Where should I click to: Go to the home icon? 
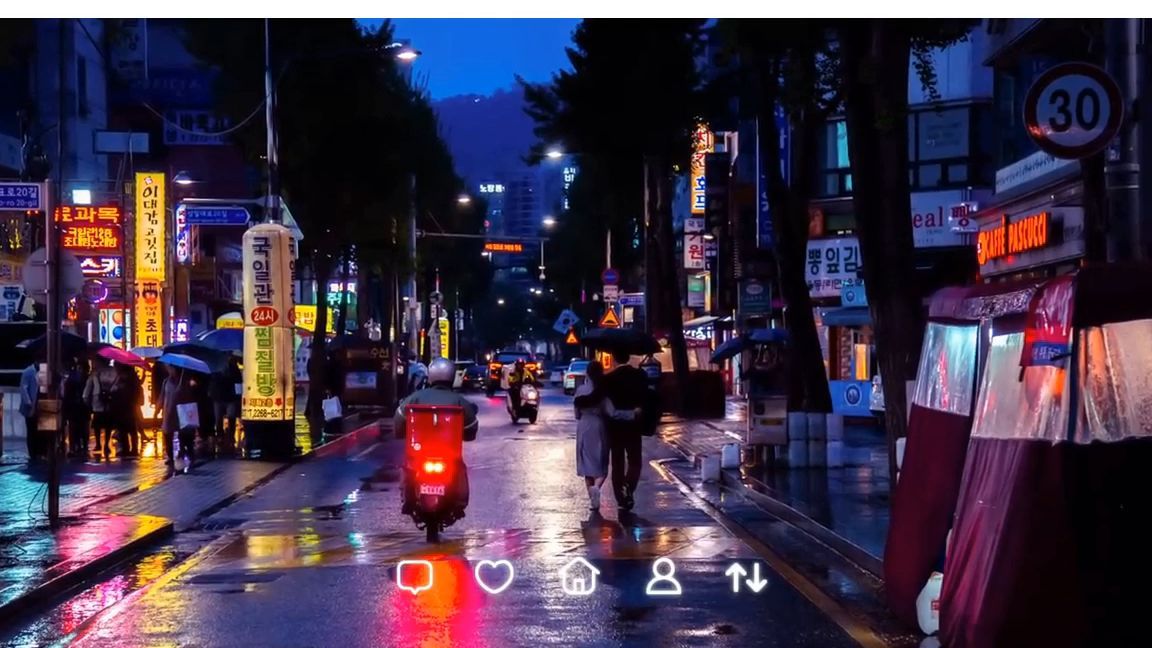579,577
